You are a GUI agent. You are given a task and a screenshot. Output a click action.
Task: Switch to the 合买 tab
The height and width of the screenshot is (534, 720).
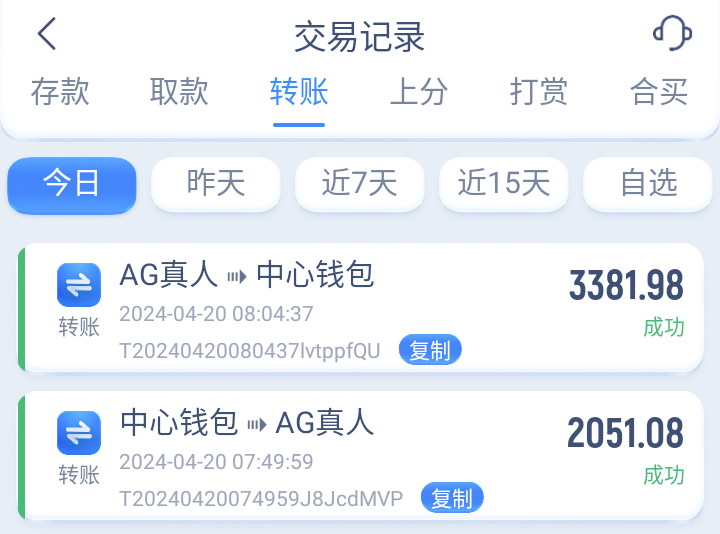click(659, 92)
